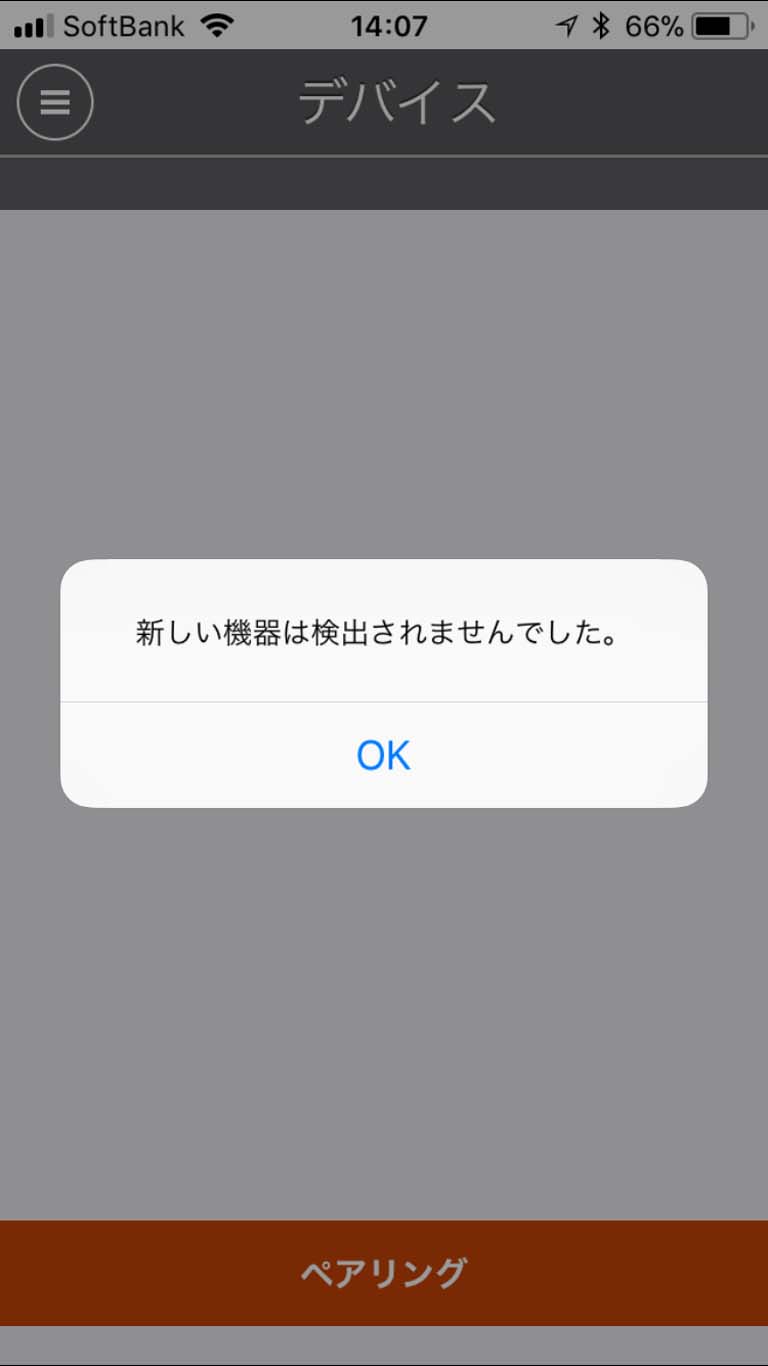Start pairing with the ペアリング button
Viewport: 768px width, 1366px height.
(x=384, y=1273)
